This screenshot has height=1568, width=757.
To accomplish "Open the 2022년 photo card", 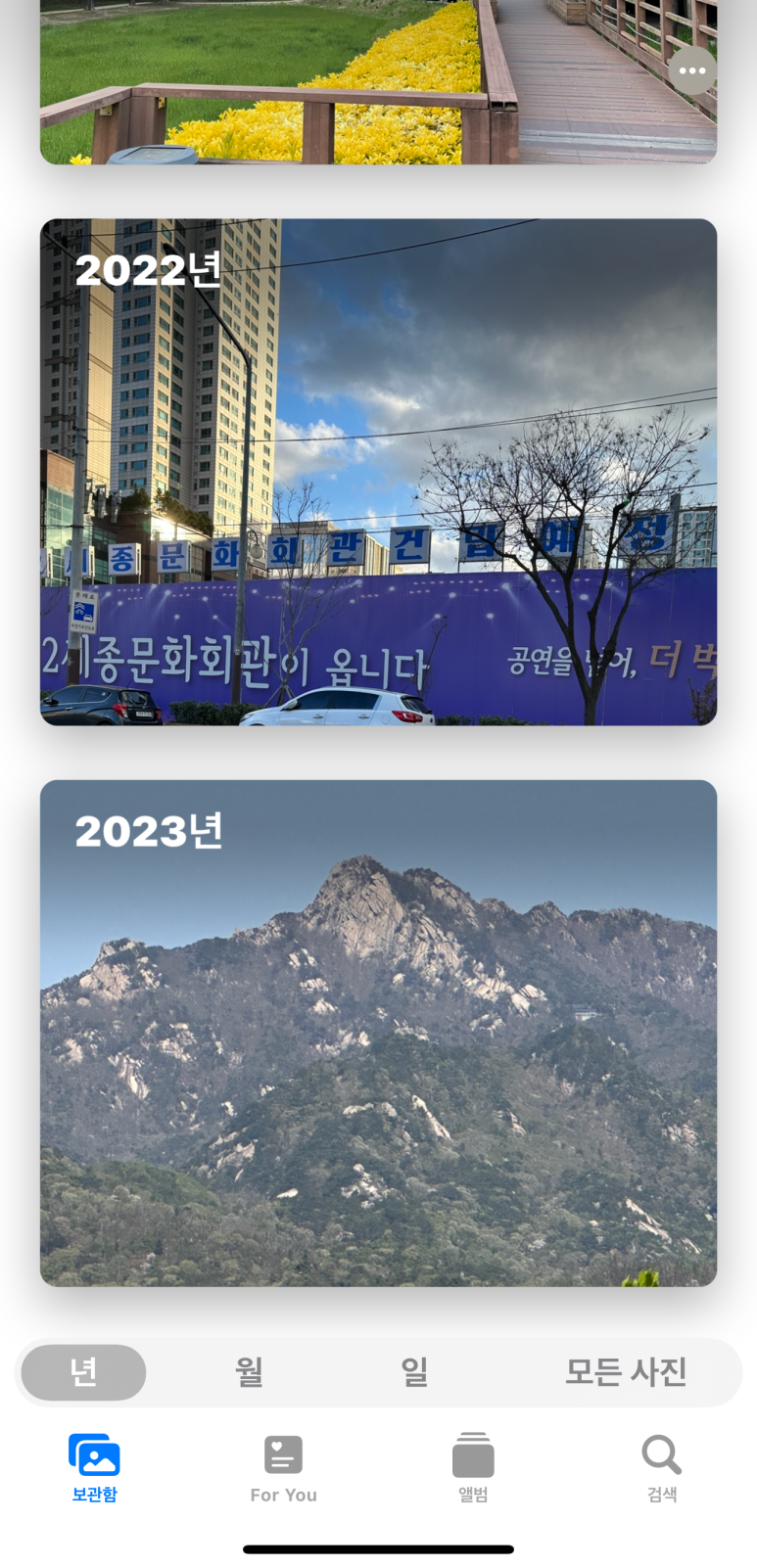I will pos(378,472).
